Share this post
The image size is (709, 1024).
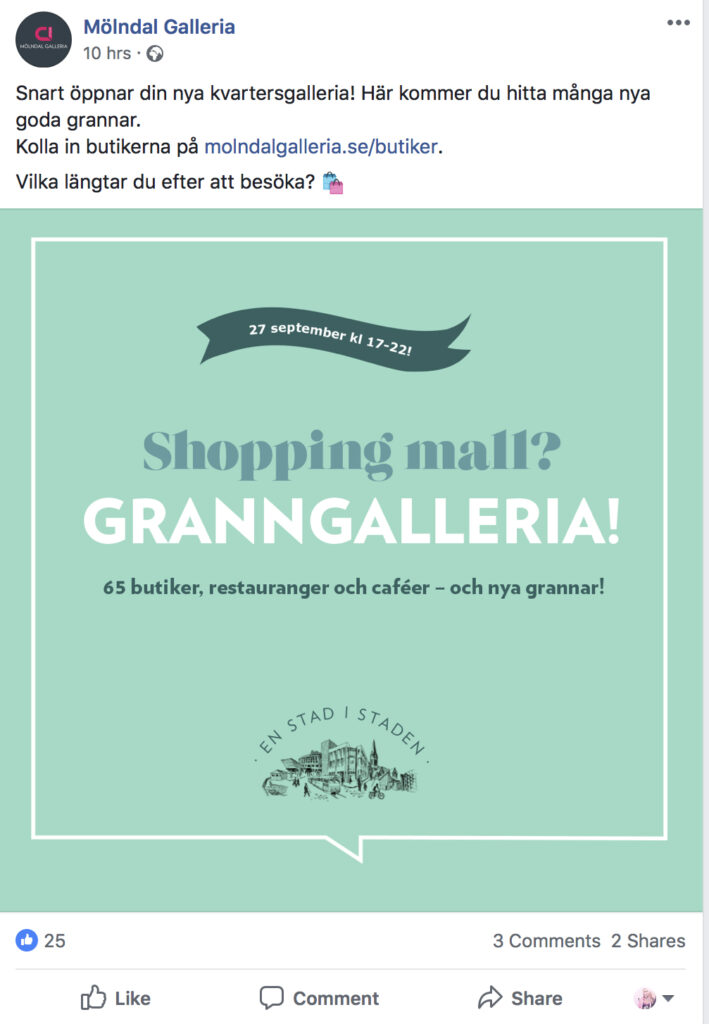[x=520, y=998]
